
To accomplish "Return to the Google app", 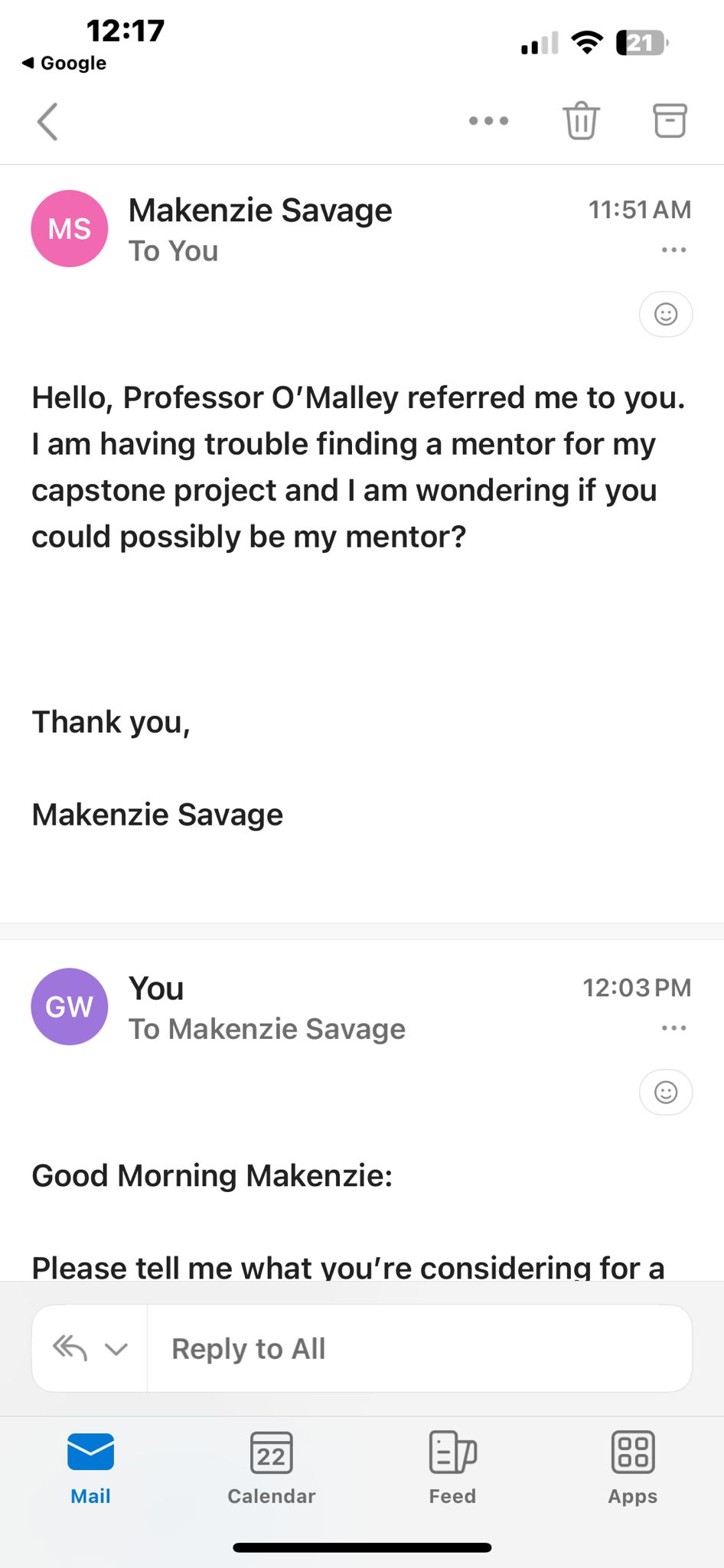I will 64,63.
